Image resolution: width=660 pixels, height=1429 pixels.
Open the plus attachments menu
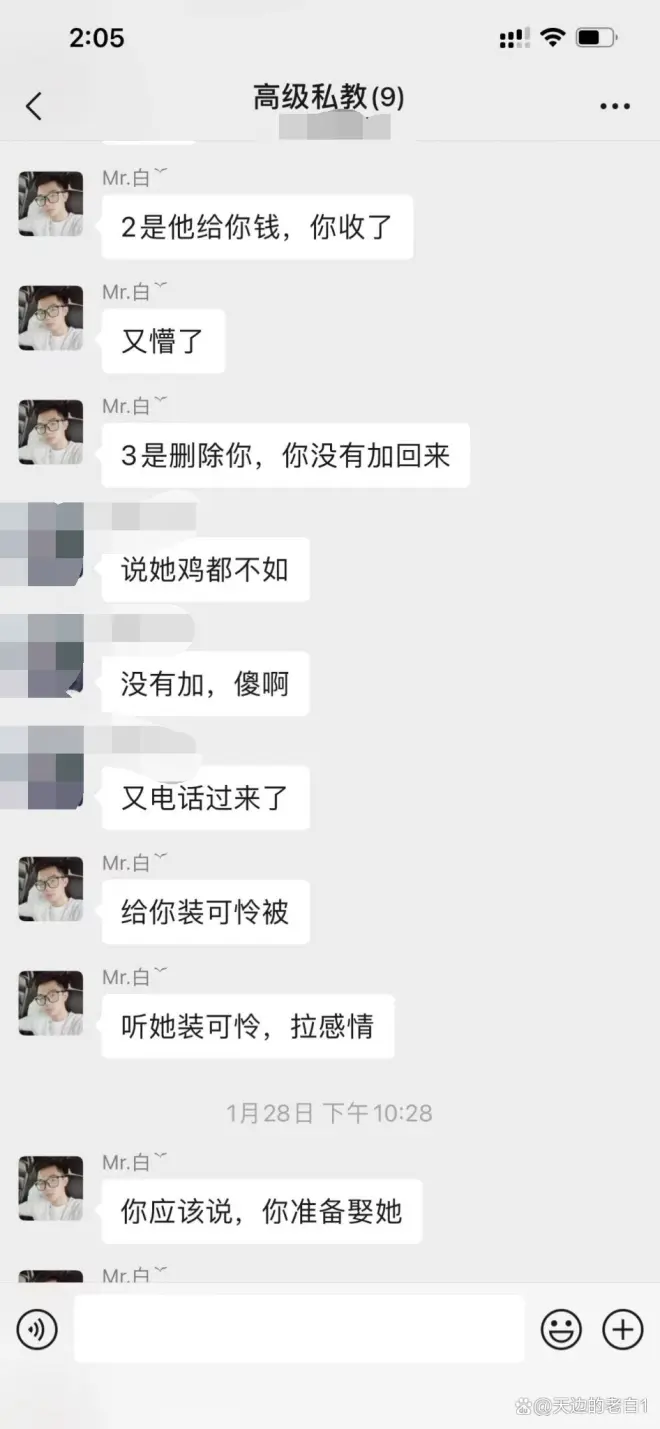(622, 1329)
